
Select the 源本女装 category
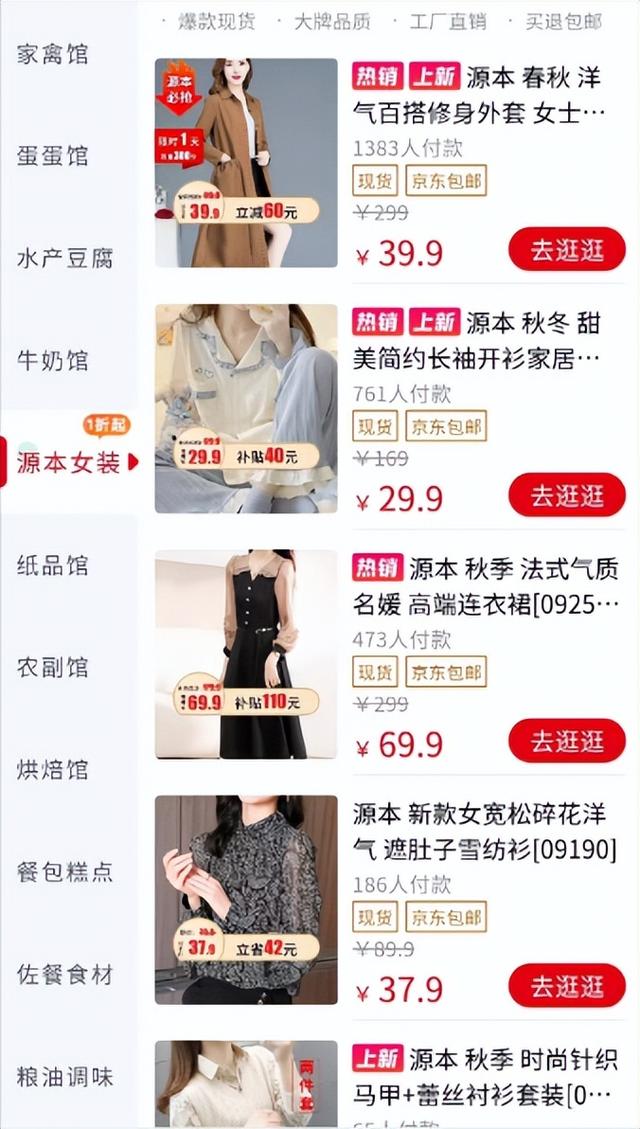[68, 463]
